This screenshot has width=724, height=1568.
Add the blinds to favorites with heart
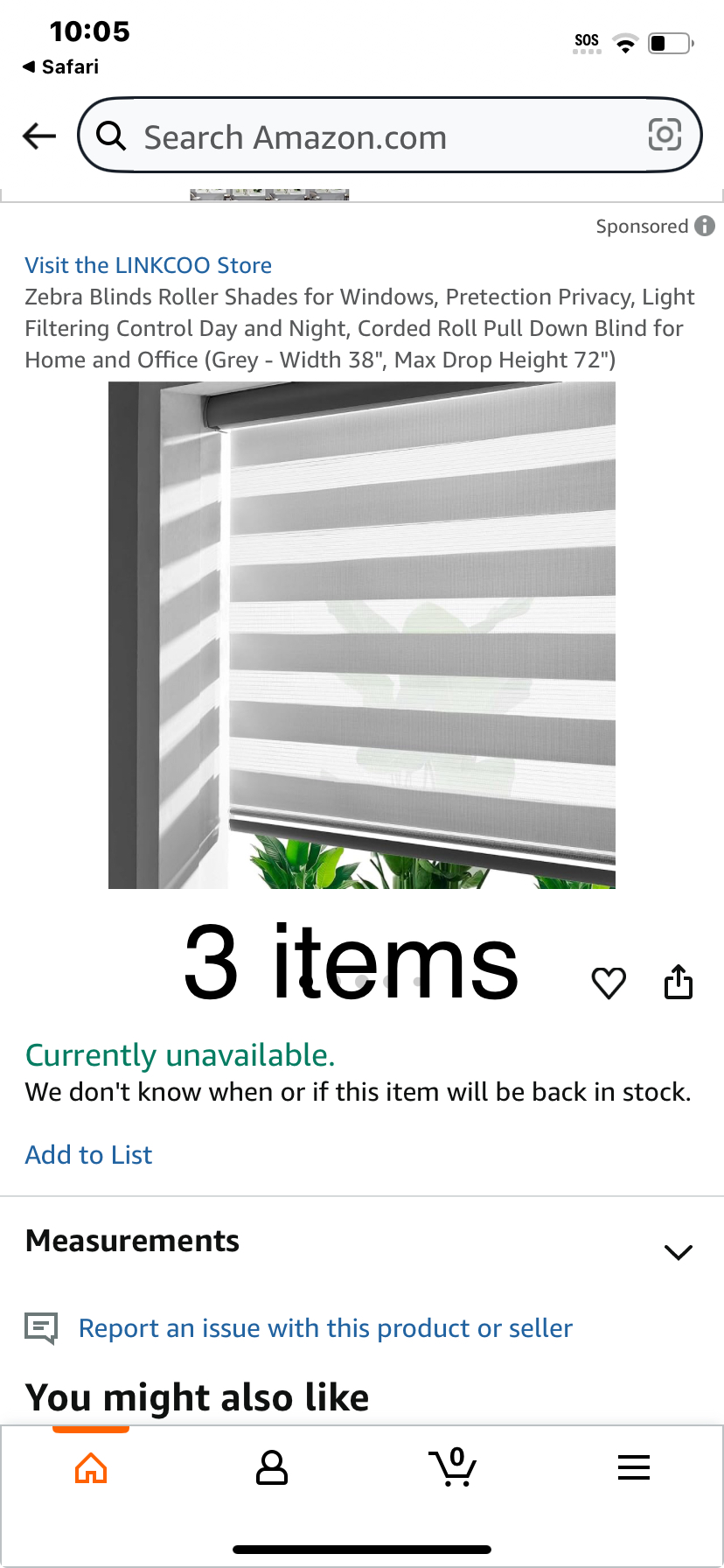click(x=609, y=983)
